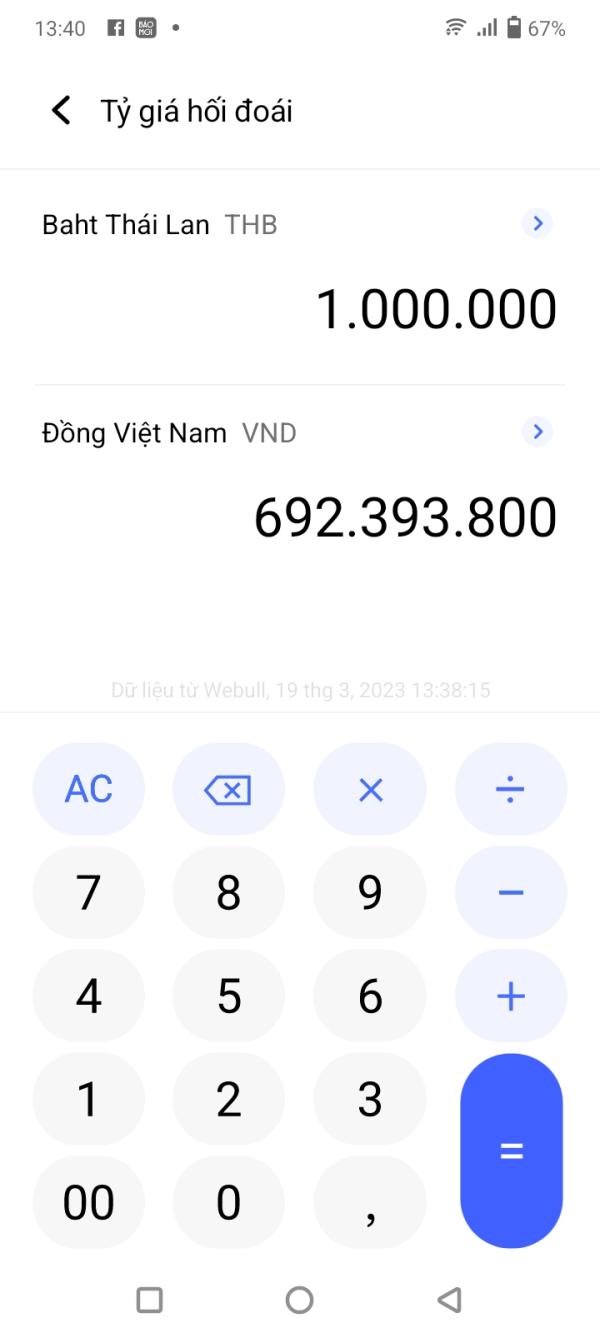Tap the division key
600x1333 pixels.
[x=510, y=791]
